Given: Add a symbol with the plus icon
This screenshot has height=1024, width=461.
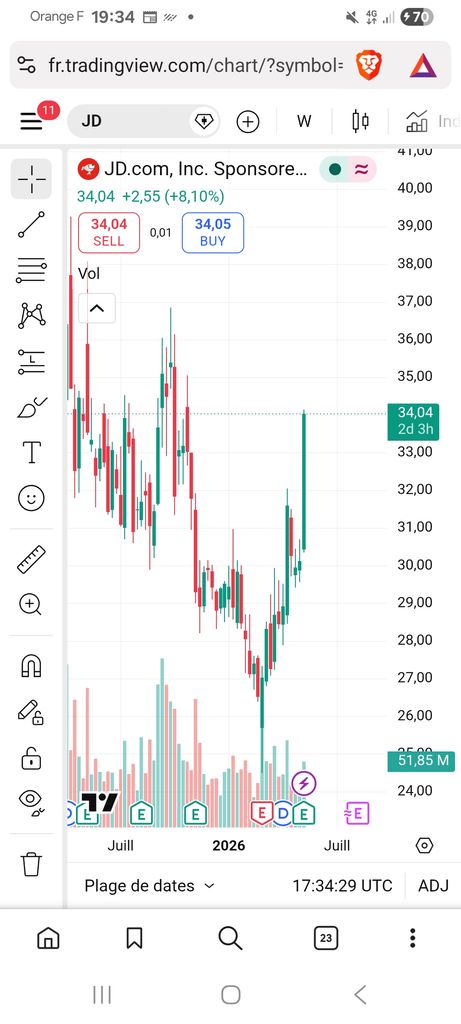Looking at the screenshot, I should coord(248,121).
